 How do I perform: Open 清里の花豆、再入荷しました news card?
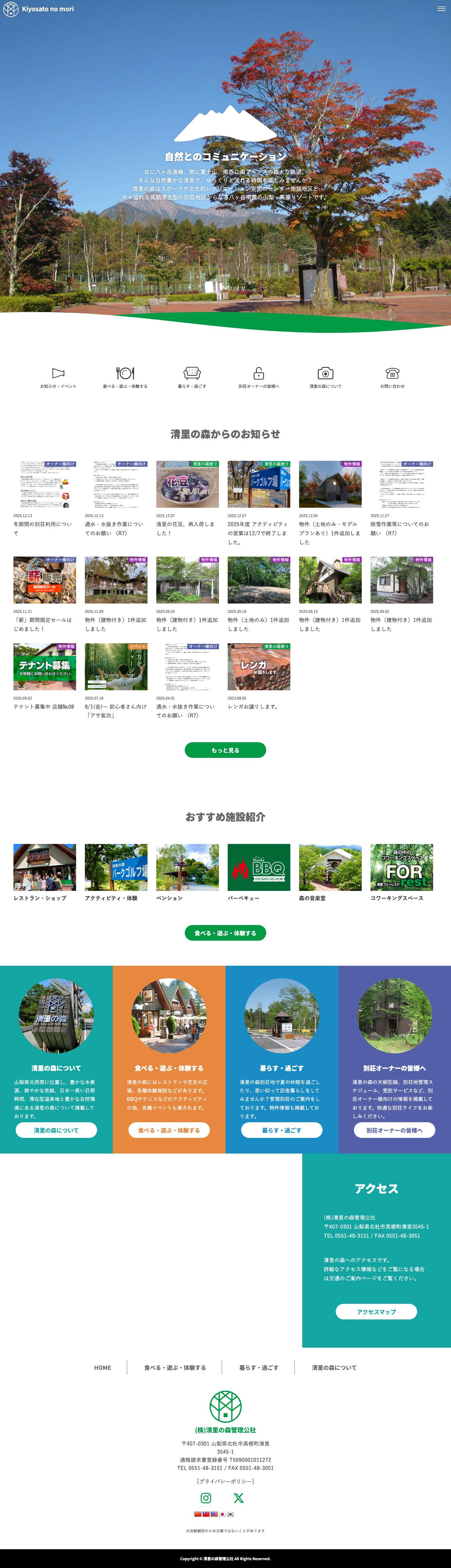pyautogui.click(x=187, y=497)
